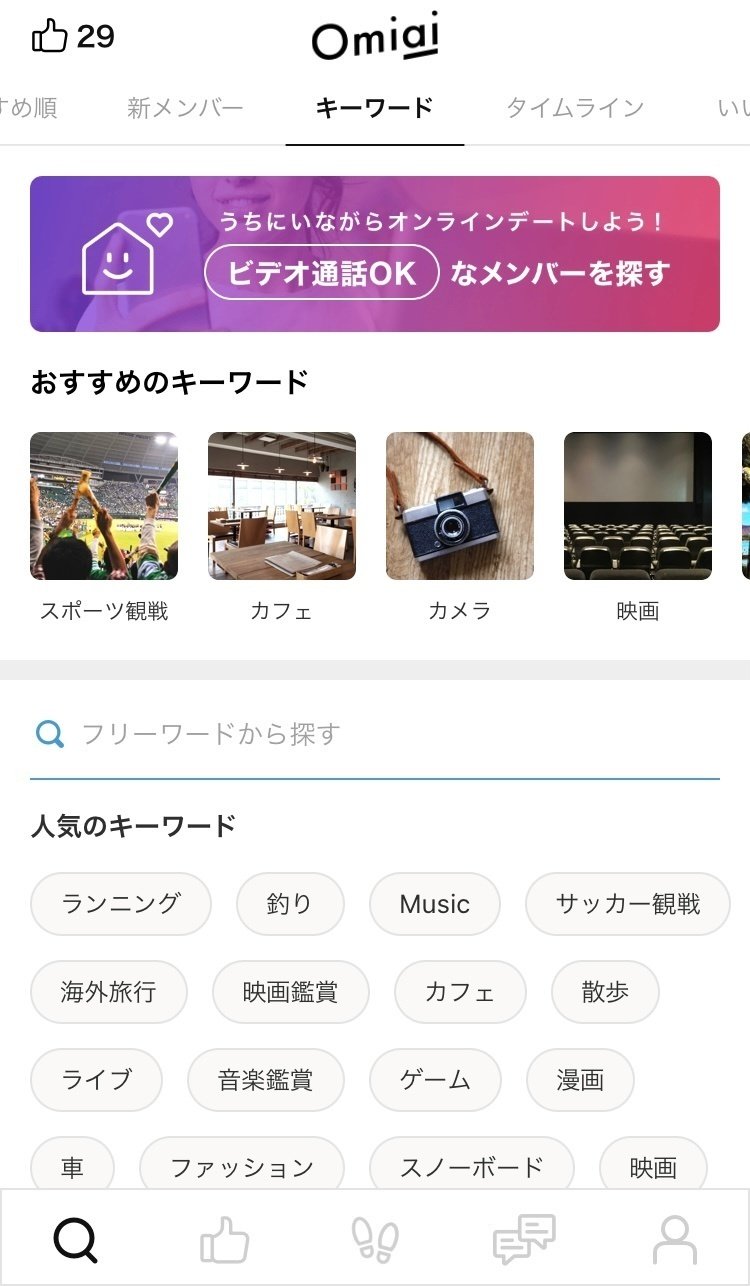
Task: Open the カメラ keyword thumbnail
Action: pos(460,506)
